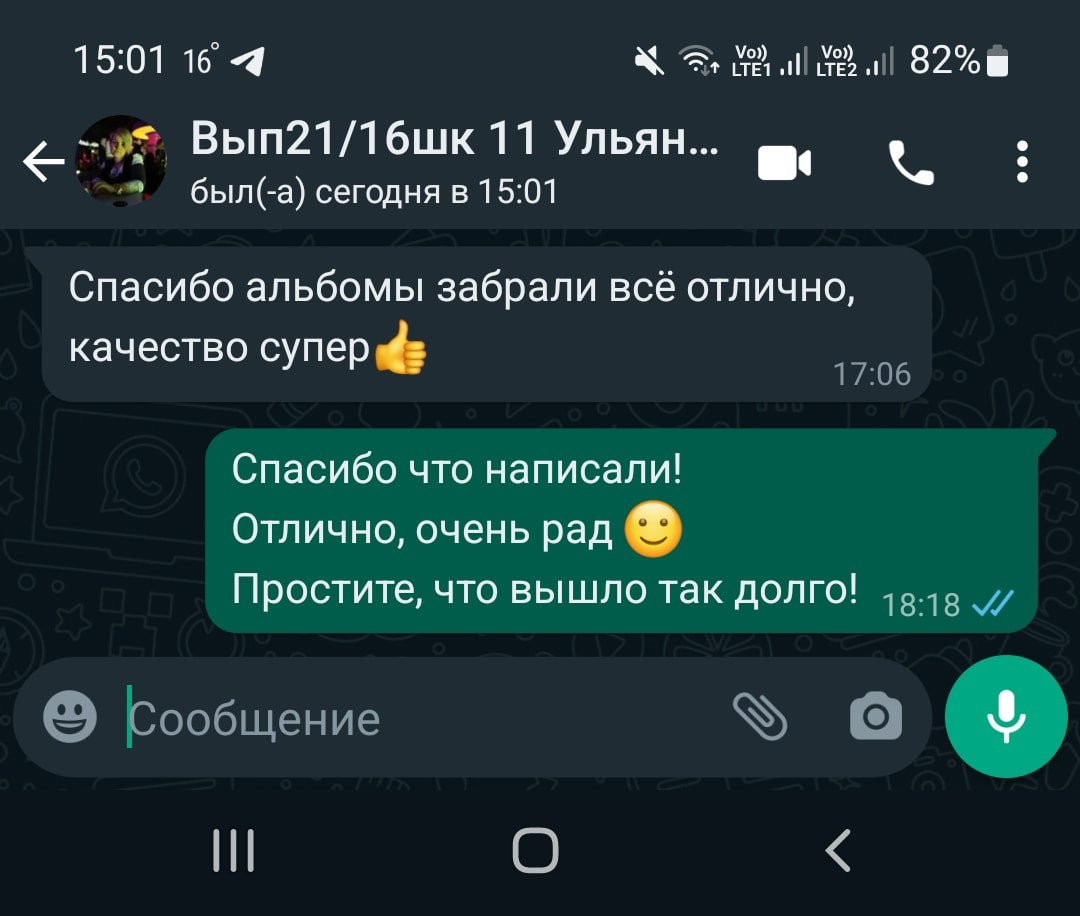Tap the system home button
The width and height of the screenshot is (1080, 916).
point(535,852)
